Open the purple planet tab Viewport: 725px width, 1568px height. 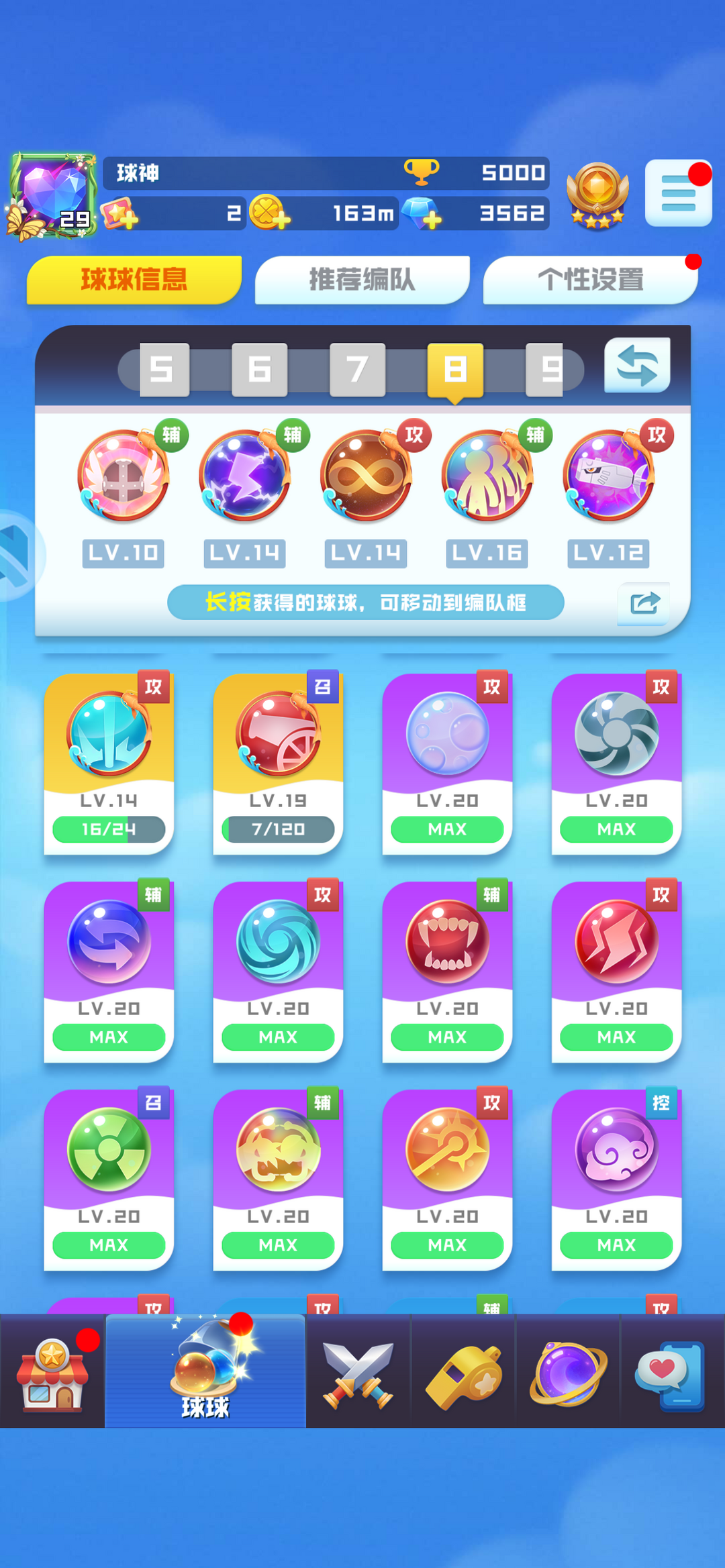(568, 1373)
